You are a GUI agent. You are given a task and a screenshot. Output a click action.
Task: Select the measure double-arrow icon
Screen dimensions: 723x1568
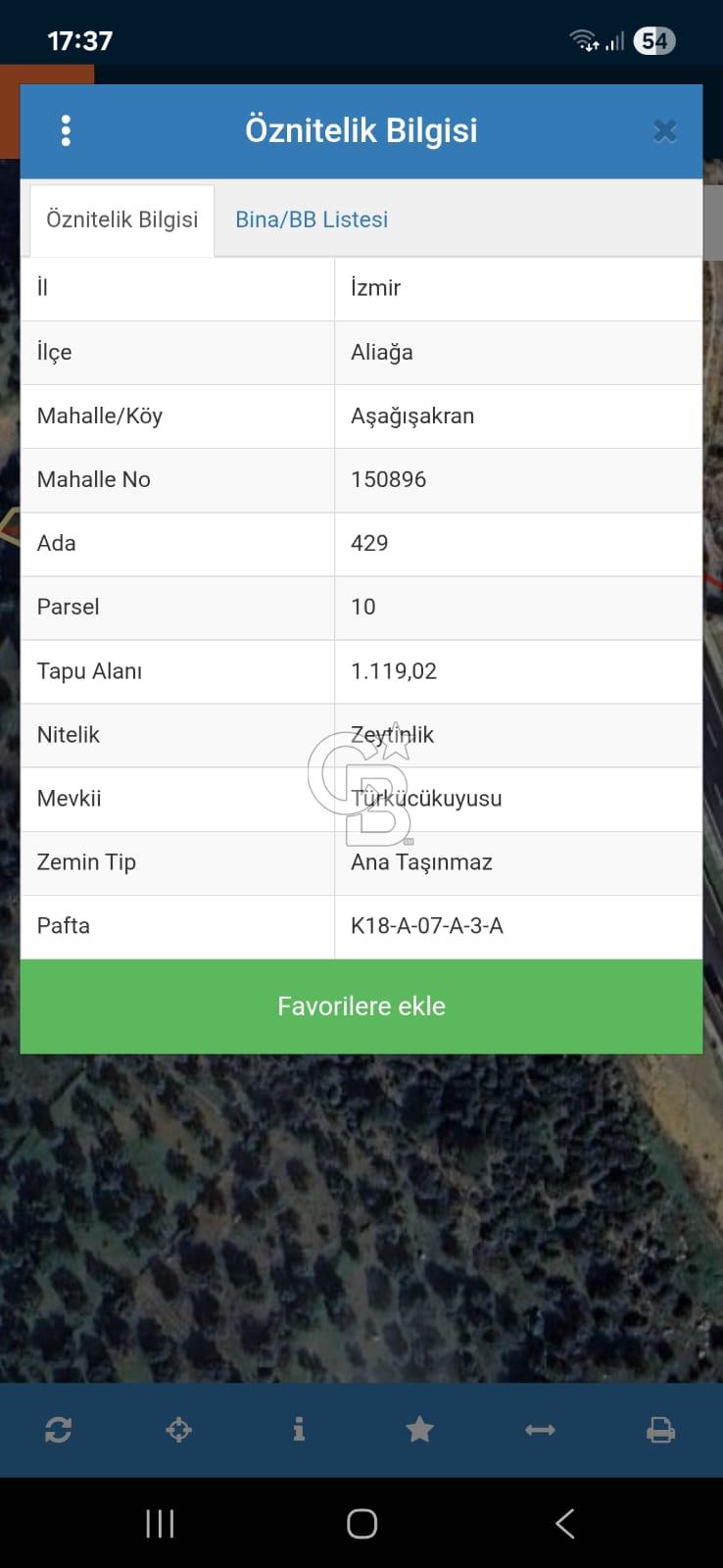pyautogui.click(x=540, y=1430)
